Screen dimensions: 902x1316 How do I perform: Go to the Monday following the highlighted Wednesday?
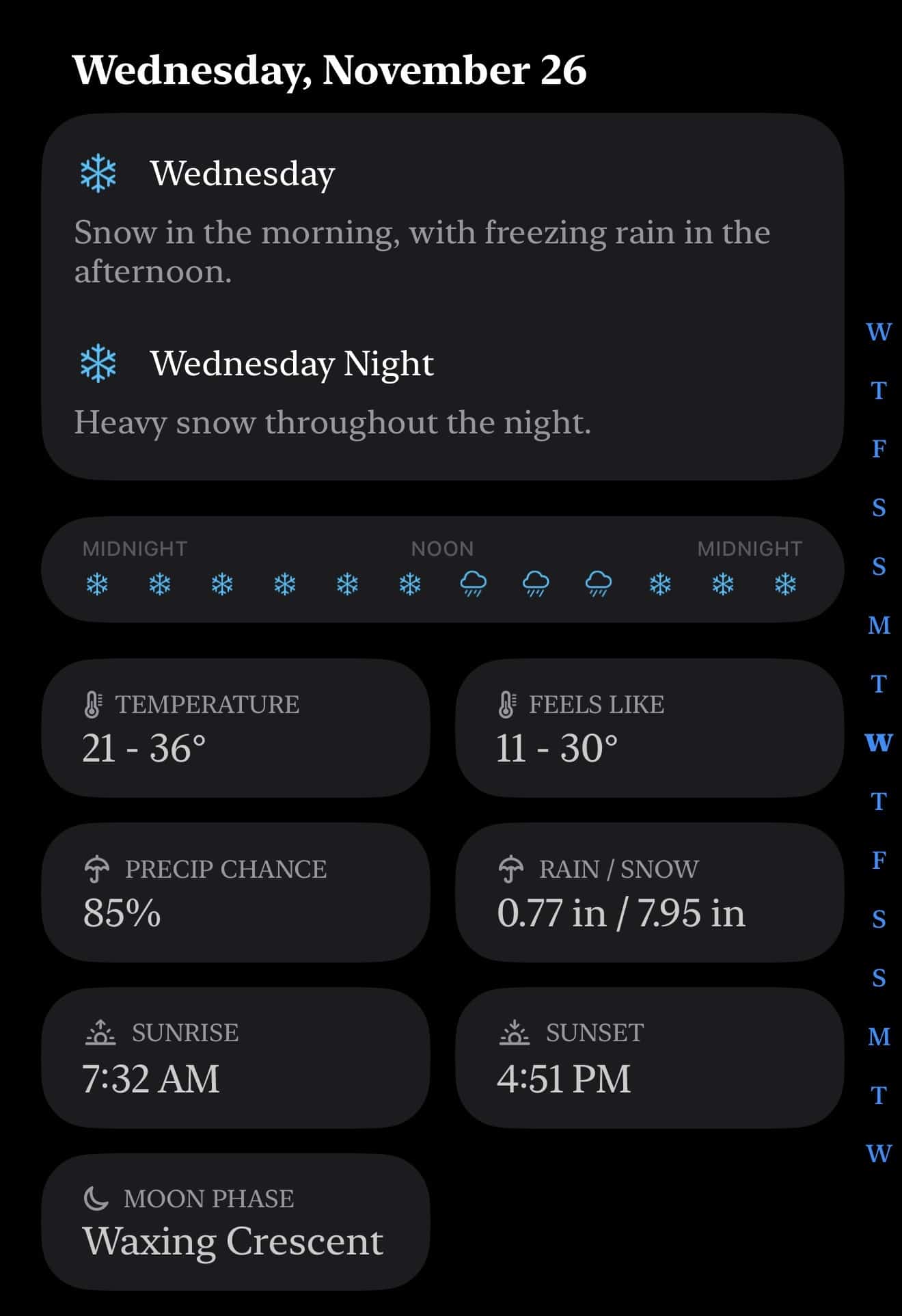(879, 1036)
